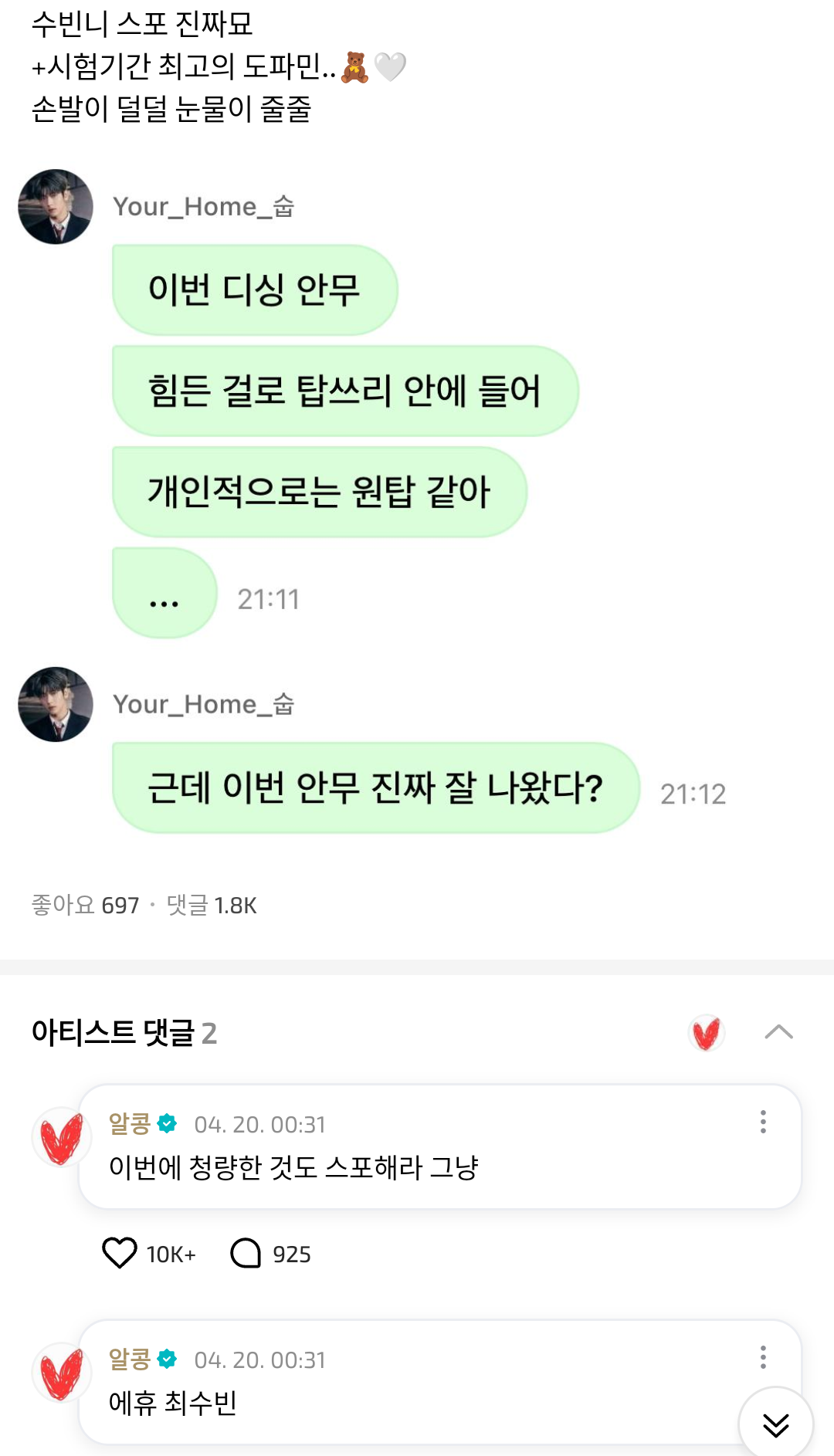
Task: Jump to the bottom with the double-chevron button
Action: (775, 1424)
